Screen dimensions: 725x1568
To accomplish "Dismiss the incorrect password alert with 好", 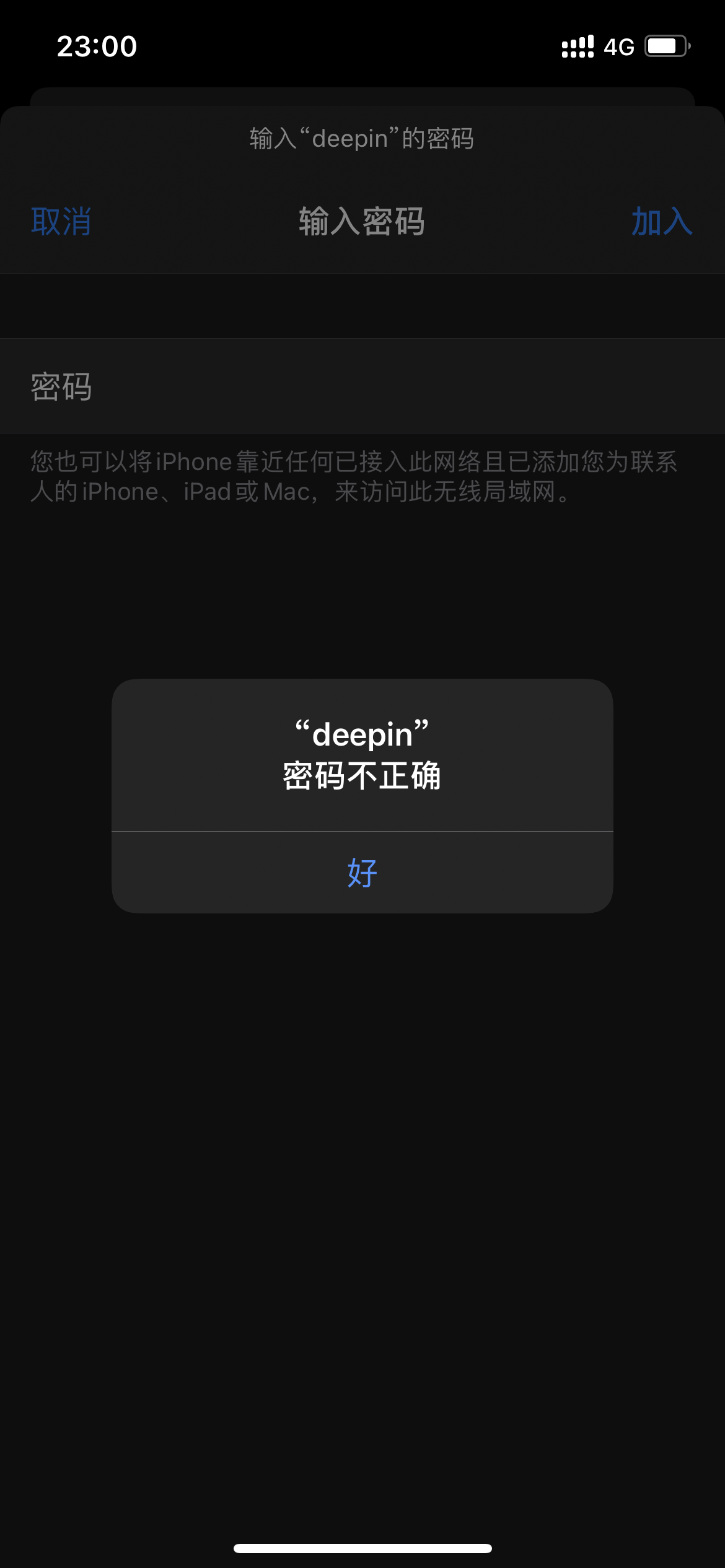I will click(x=362, y=873).
